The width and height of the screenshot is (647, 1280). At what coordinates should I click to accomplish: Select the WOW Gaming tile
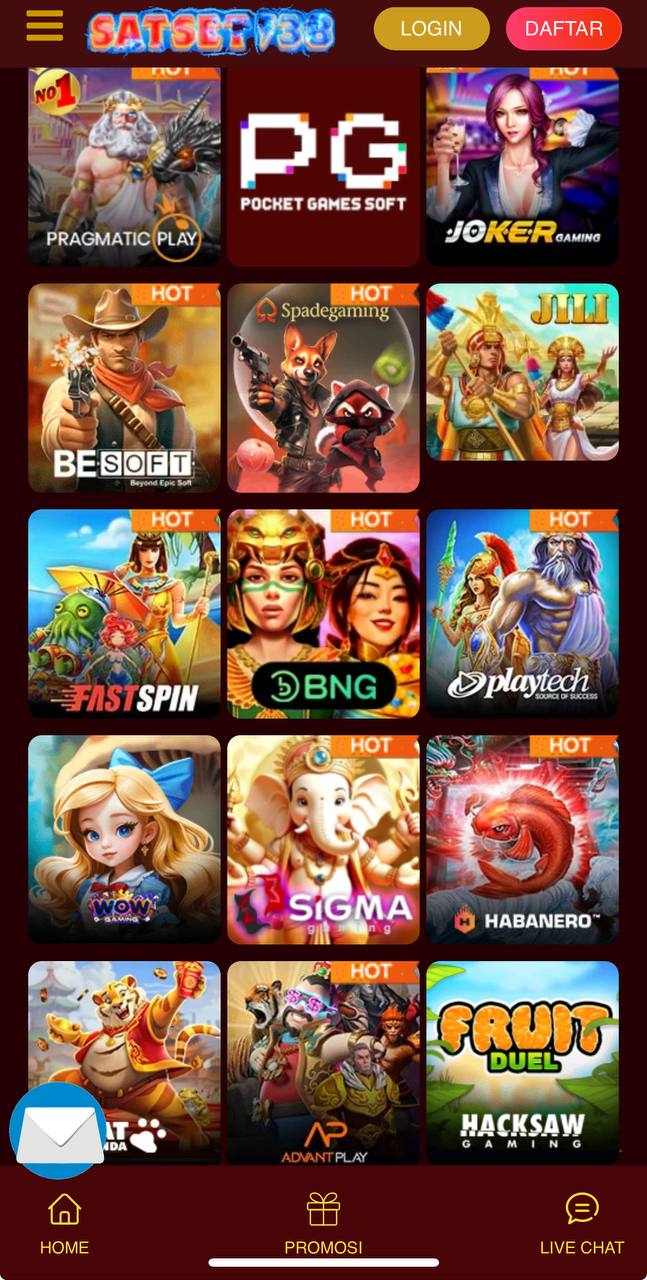[124, 839]
